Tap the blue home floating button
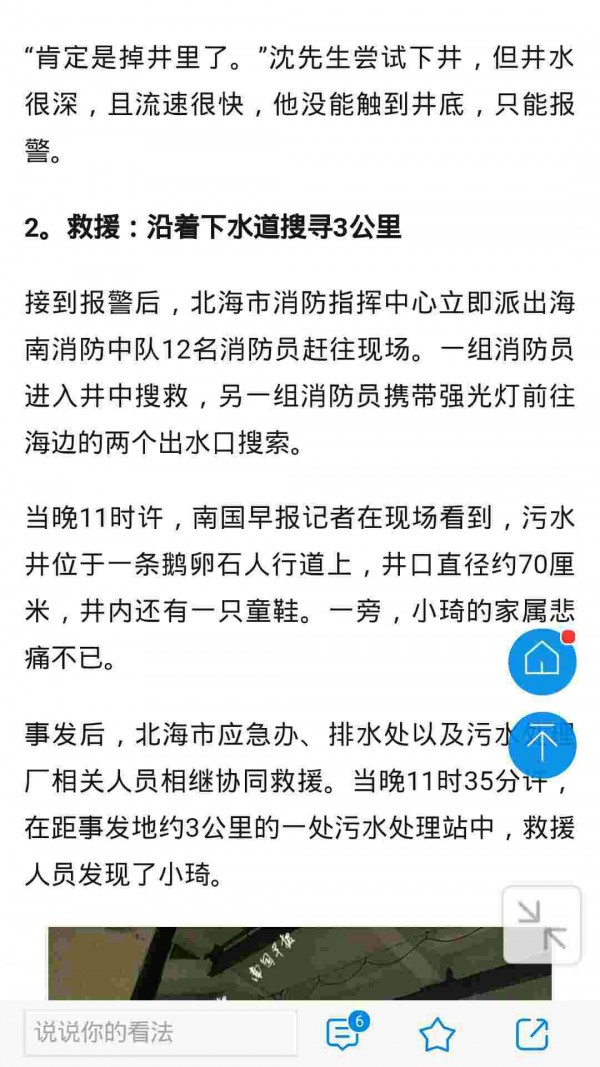600x1067 pixels. pyautogui.click(x=542, y=661)
